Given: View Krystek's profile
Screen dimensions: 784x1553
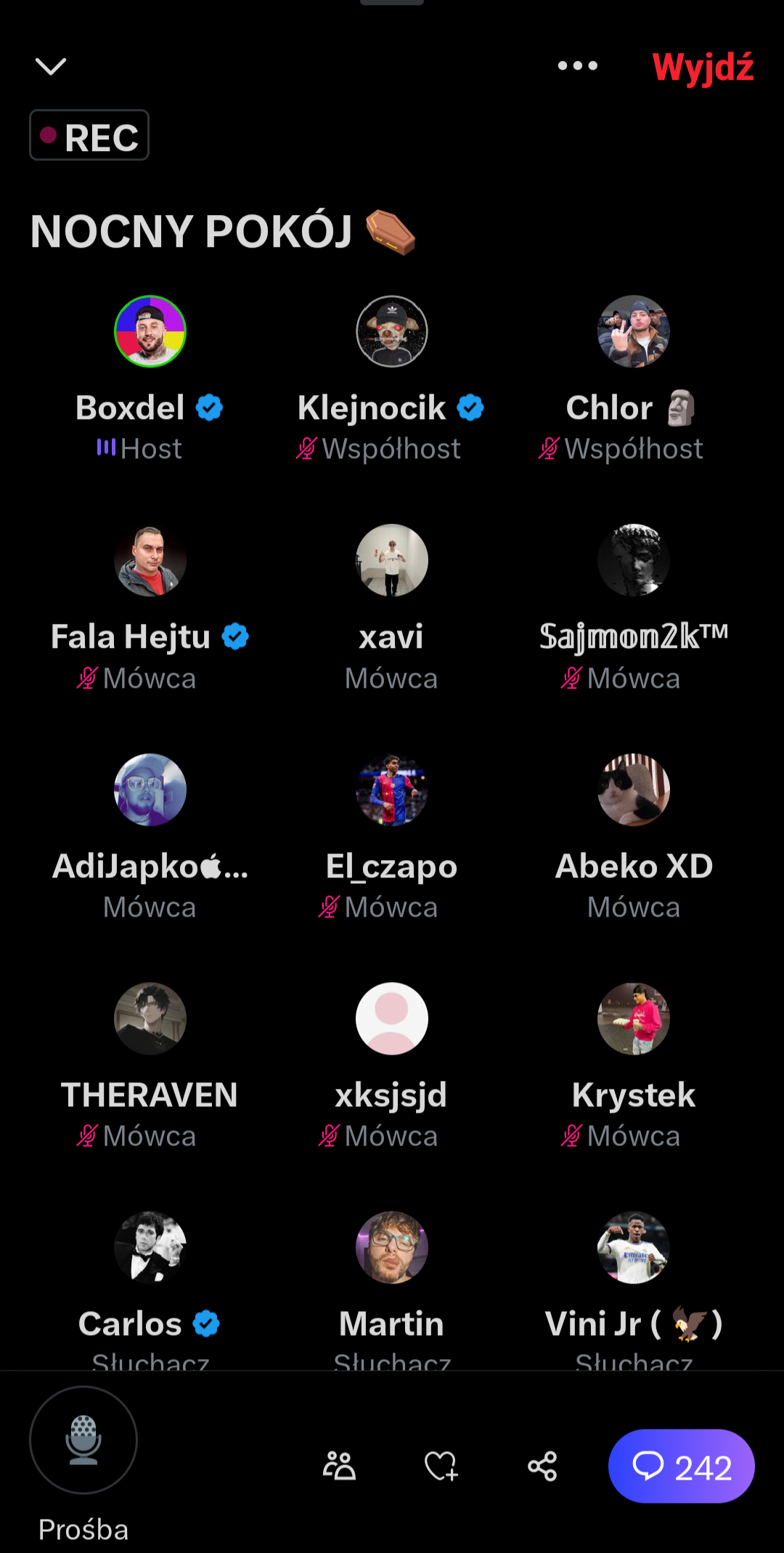Looking at the screenshot, I should coord(634,1018).
